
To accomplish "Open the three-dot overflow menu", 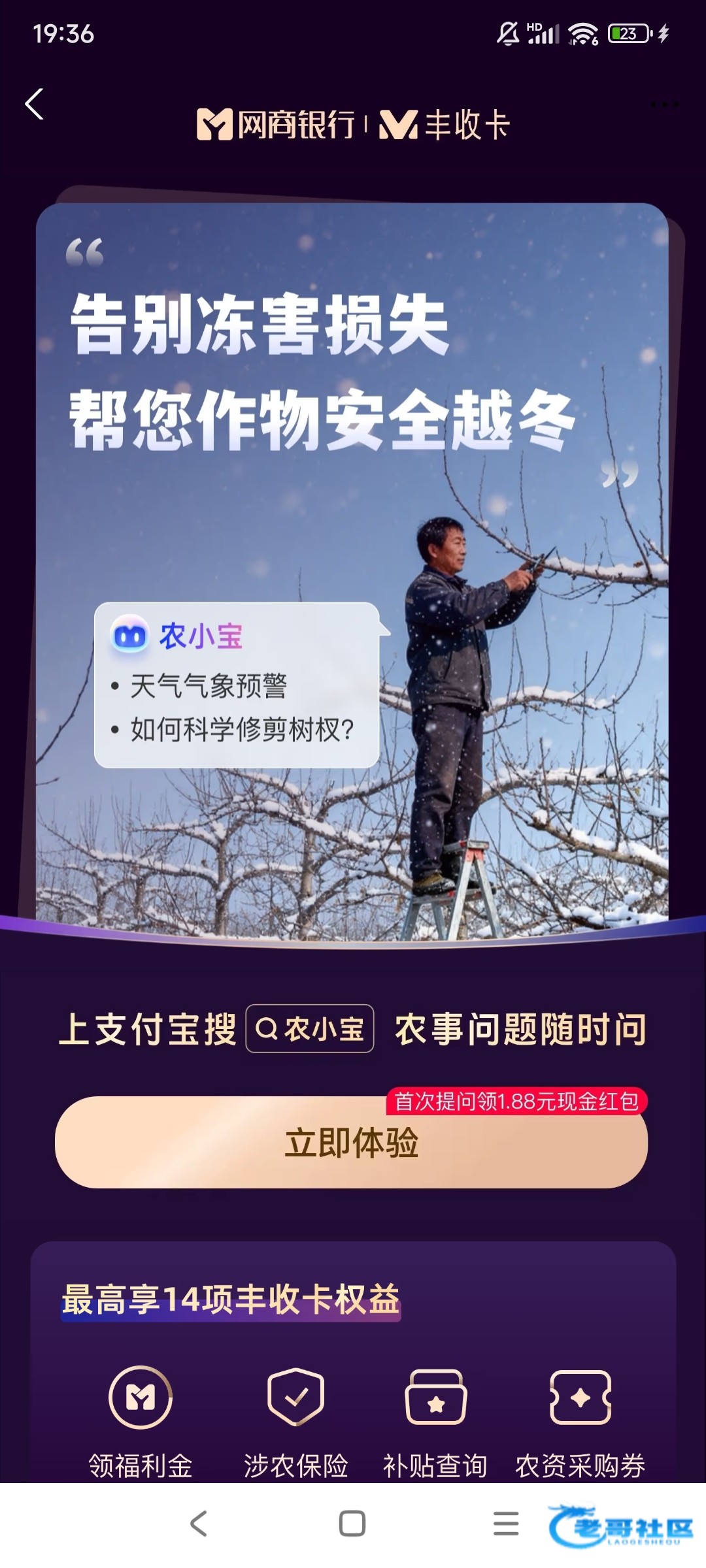I will [664, 105].
